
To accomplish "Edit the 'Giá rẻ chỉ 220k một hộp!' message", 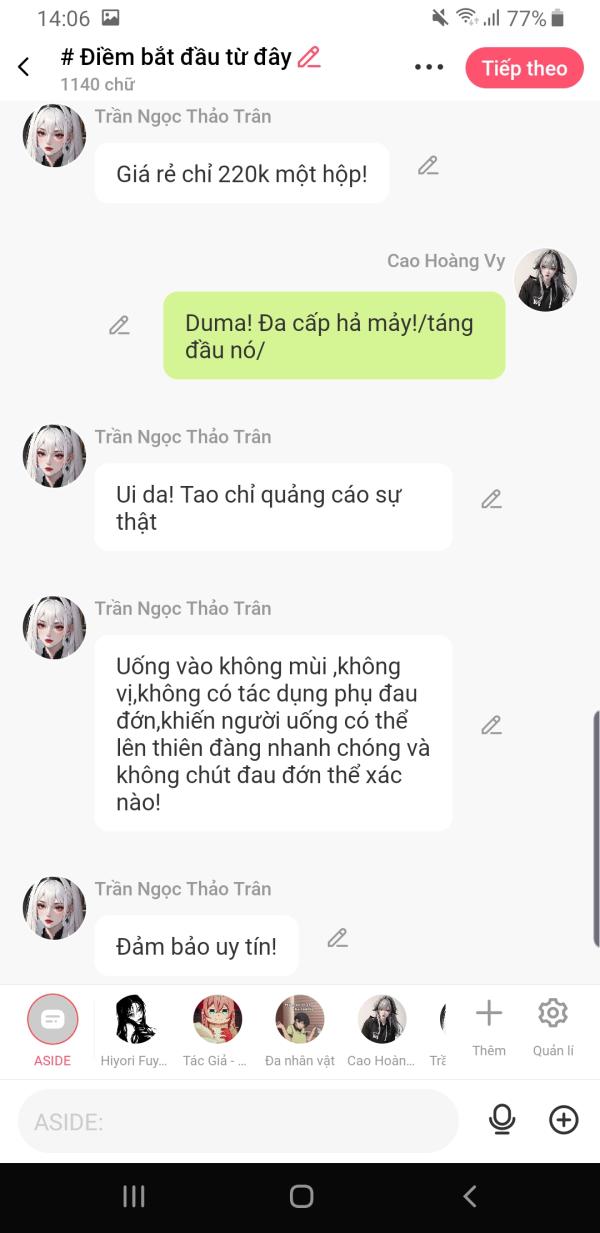I will 428,166.
